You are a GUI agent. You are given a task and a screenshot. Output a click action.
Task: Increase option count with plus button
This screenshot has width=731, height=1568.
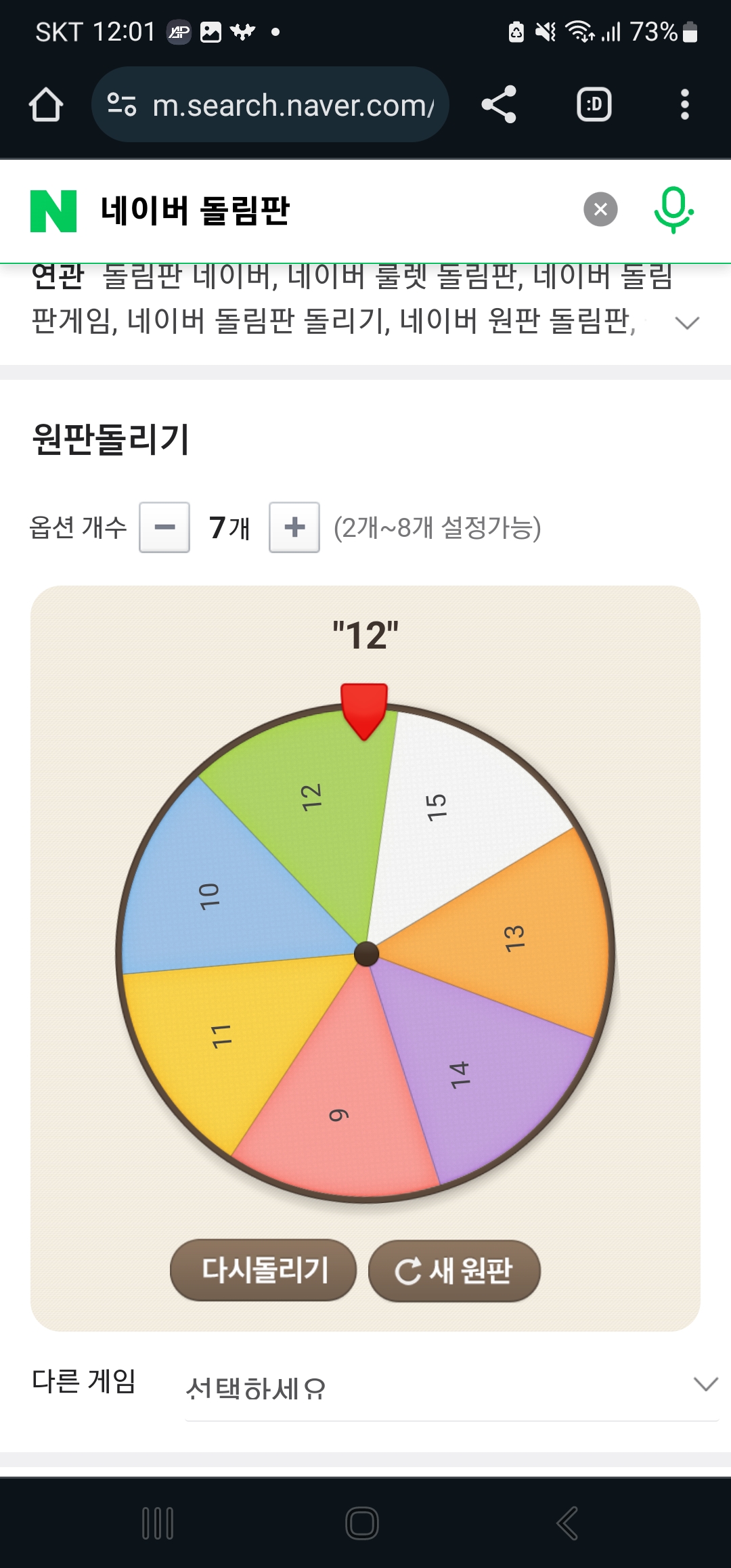[294, 527]
